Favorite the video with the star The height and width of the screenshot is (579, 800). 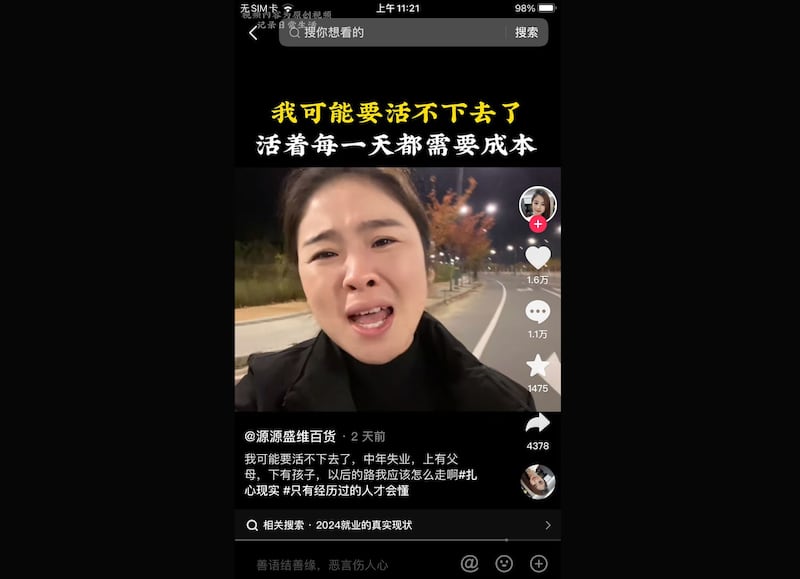(x=538, y=366)
